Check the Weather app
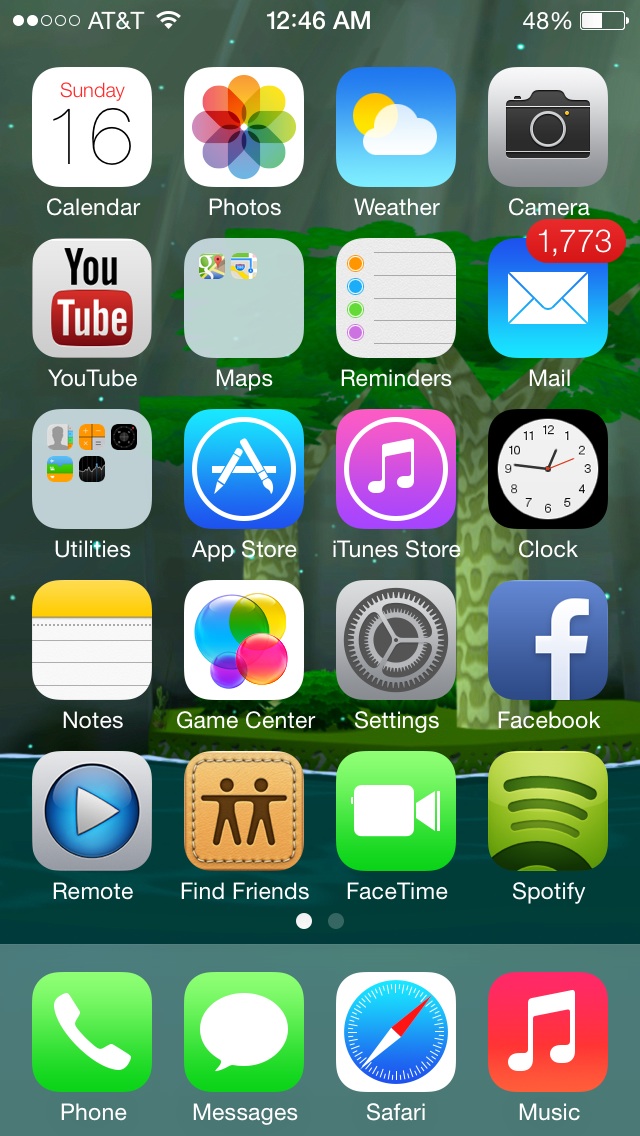 pyautogui.click(x=396, y=127)
